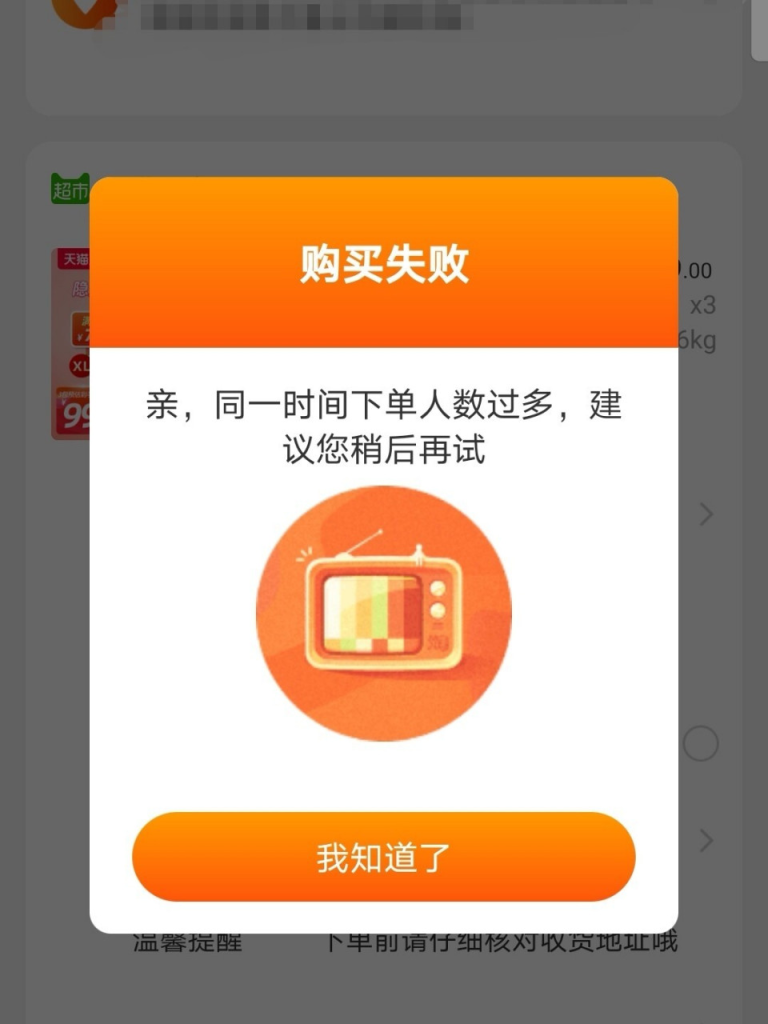Expand details via the middle right chevron
Viewport: 768px width, 1024px height.
point(707,514)
